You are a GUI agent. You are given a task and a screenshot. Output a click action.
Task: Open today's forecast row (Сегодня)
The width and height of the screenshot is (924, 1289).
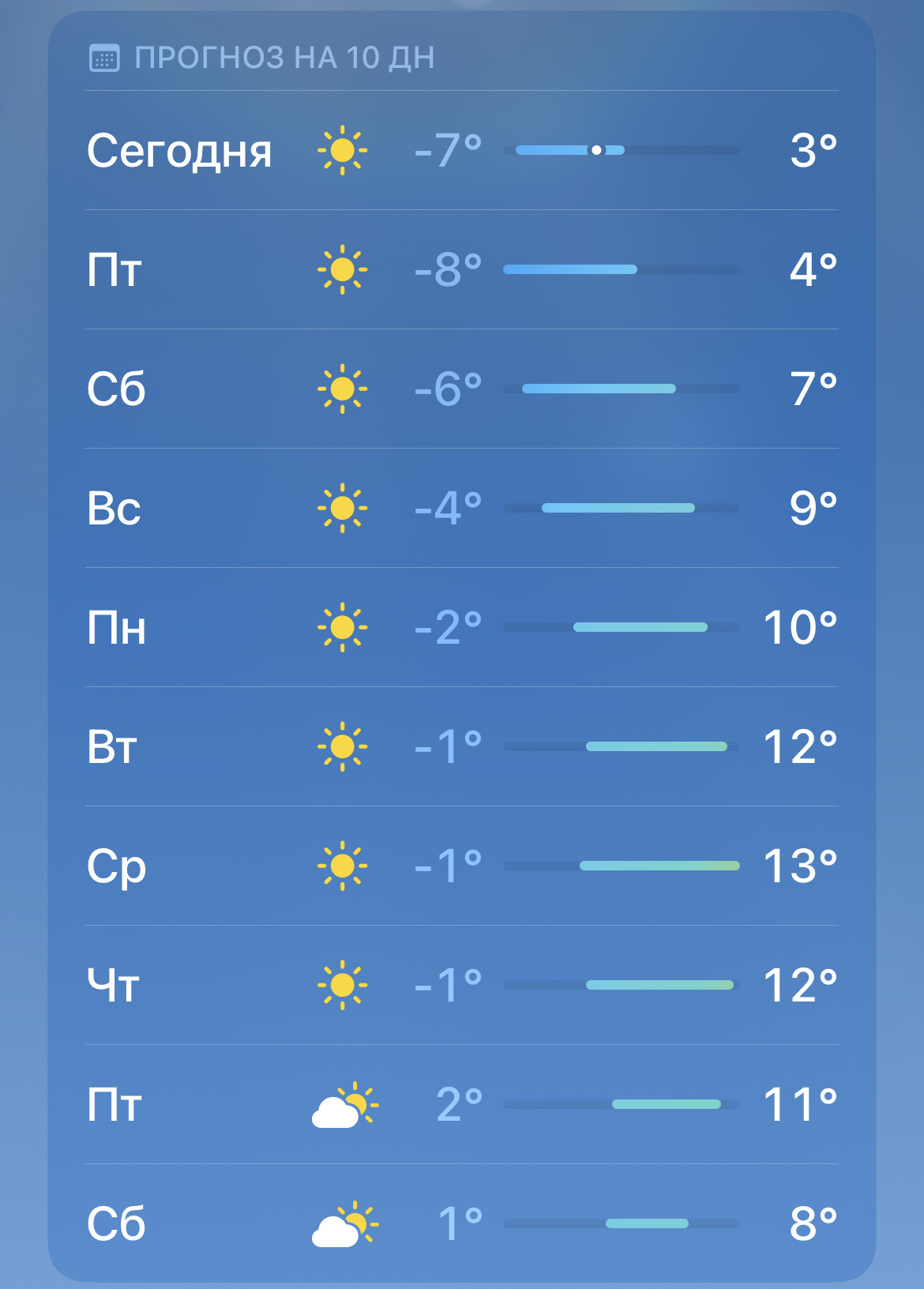click(x=461, y=150)
